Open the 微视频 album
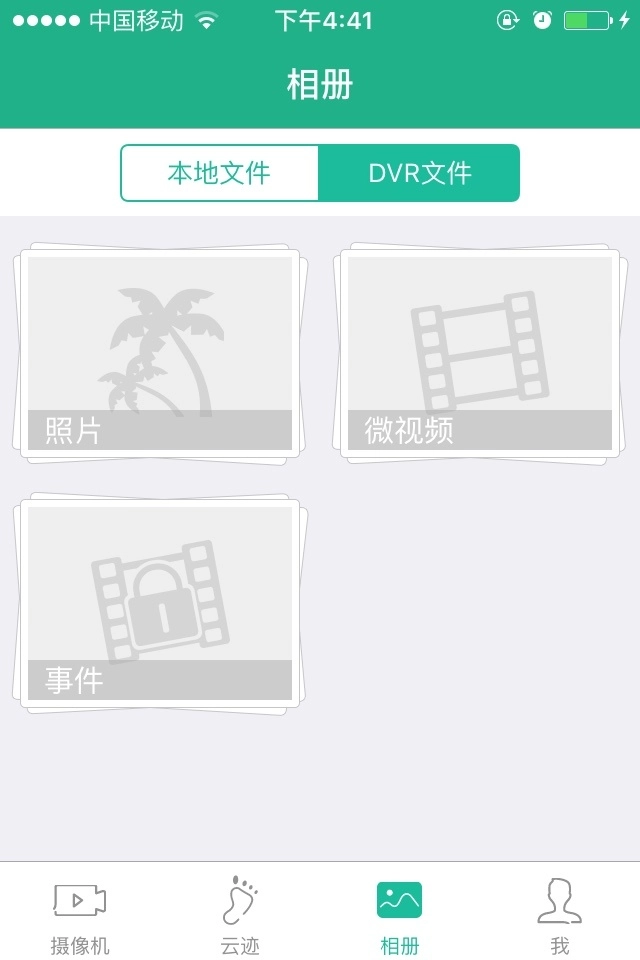Image resolution: width=640 pixels, height=960 pixels. coord(480,352)
